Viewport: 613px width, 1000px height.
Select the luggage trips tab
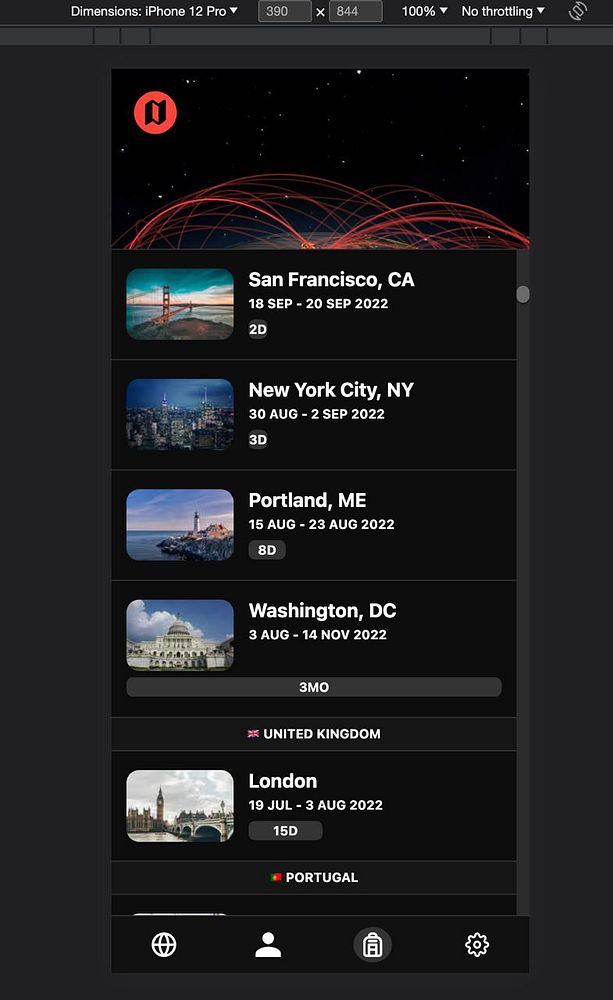coord(372,945)
